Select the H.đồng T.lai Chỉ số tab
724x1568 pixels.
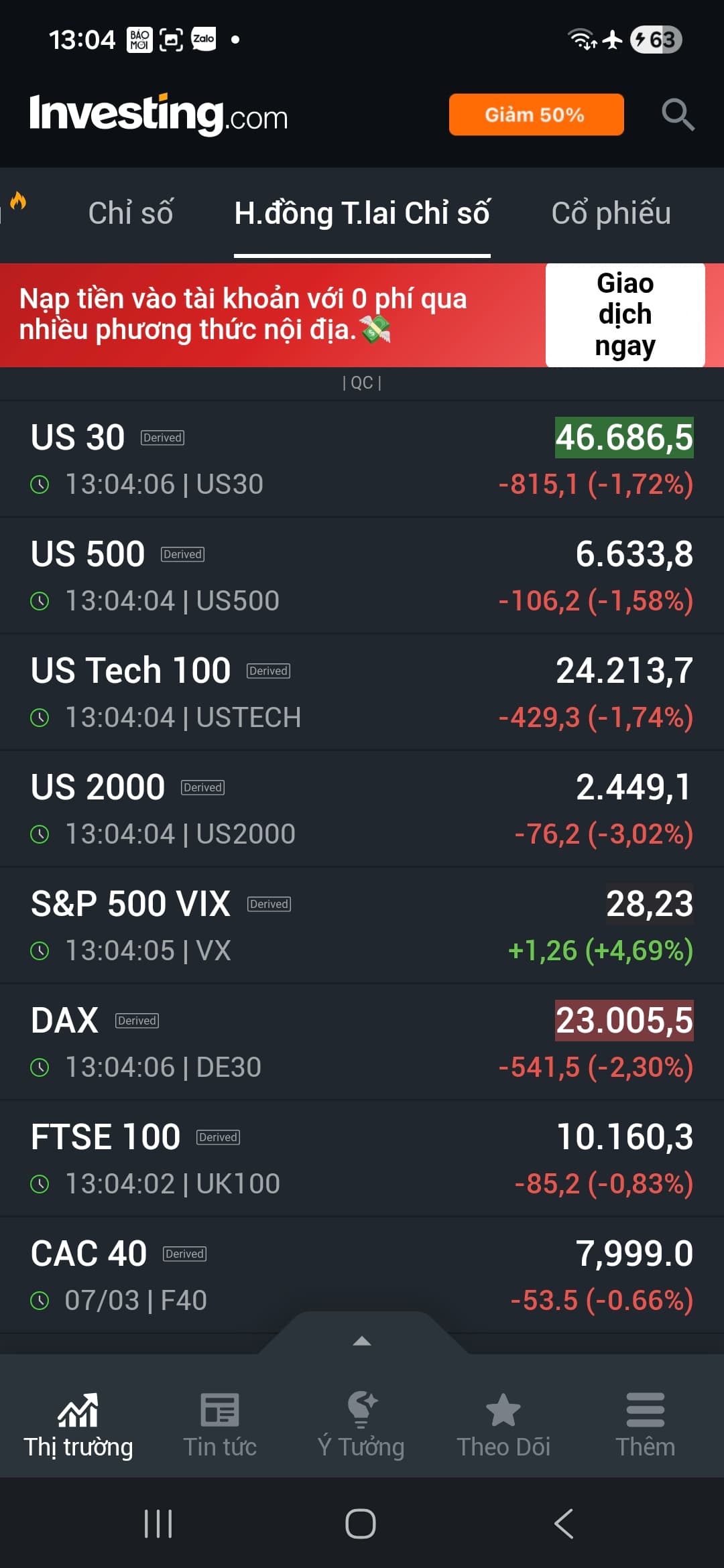pos(362,213)
